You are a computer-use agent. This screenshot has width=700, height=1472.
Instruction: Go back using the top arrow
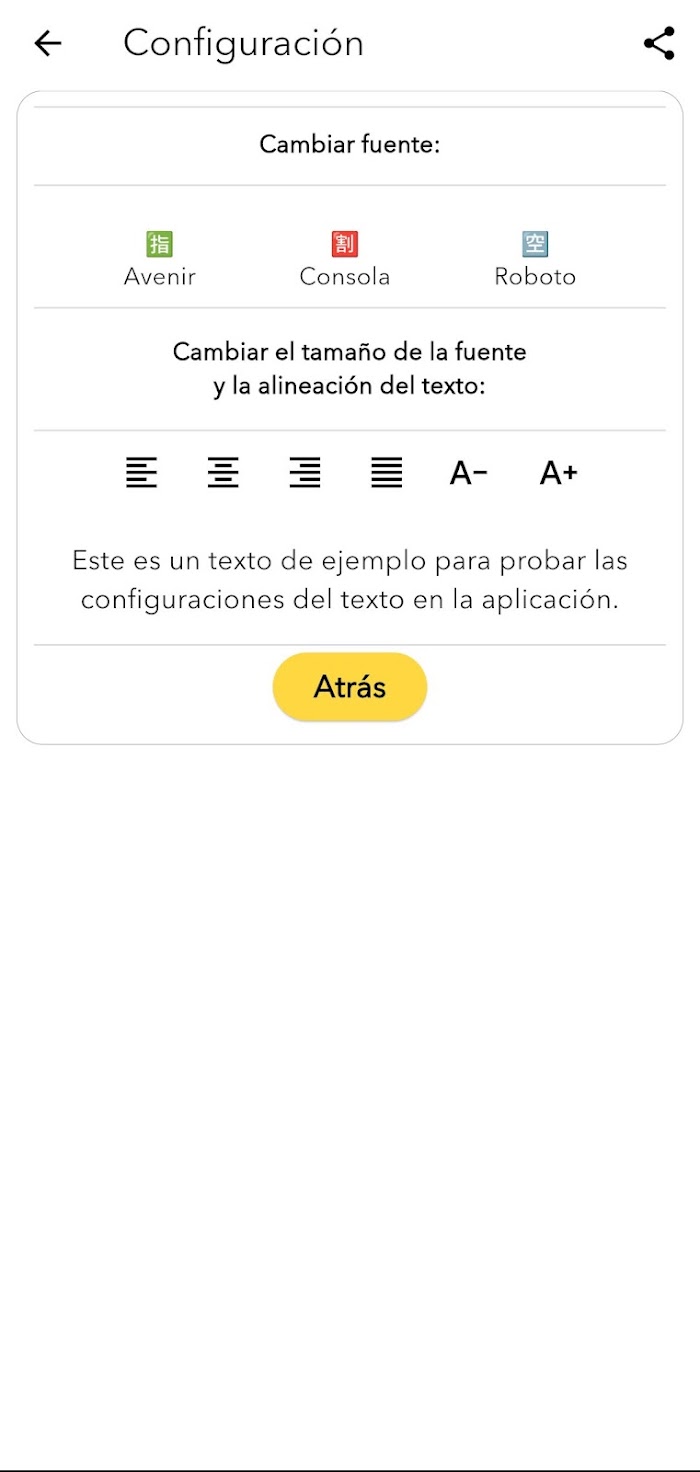[47, 43]
